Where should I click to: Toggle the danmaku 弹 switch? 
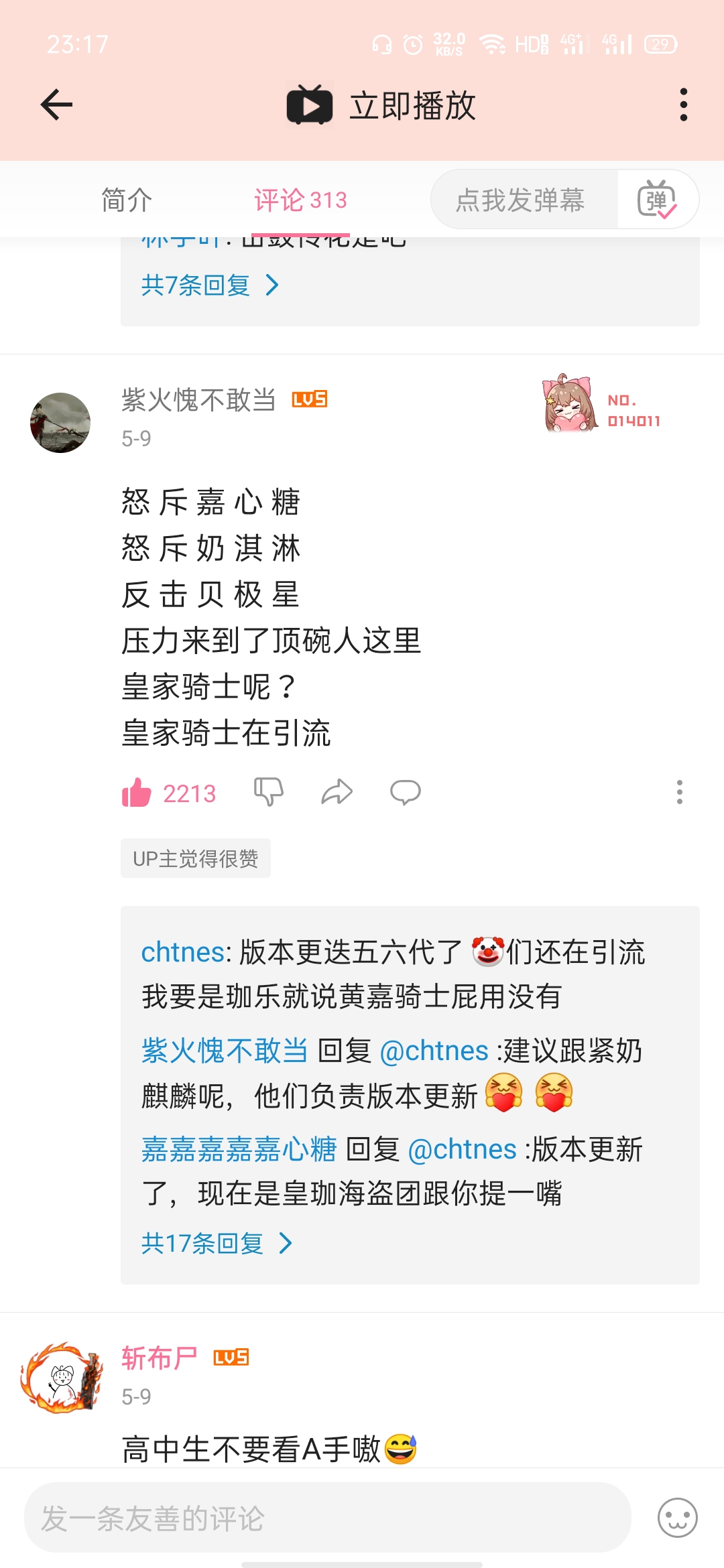[x=657, y=200]
